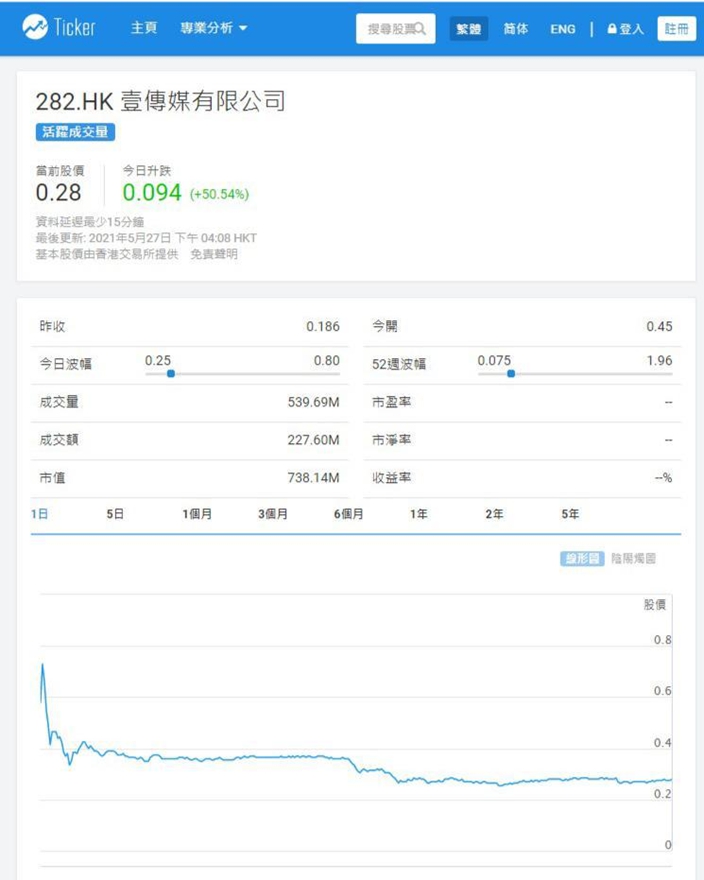
Task: Switch language to 繁體
Action: click(468, 29)
